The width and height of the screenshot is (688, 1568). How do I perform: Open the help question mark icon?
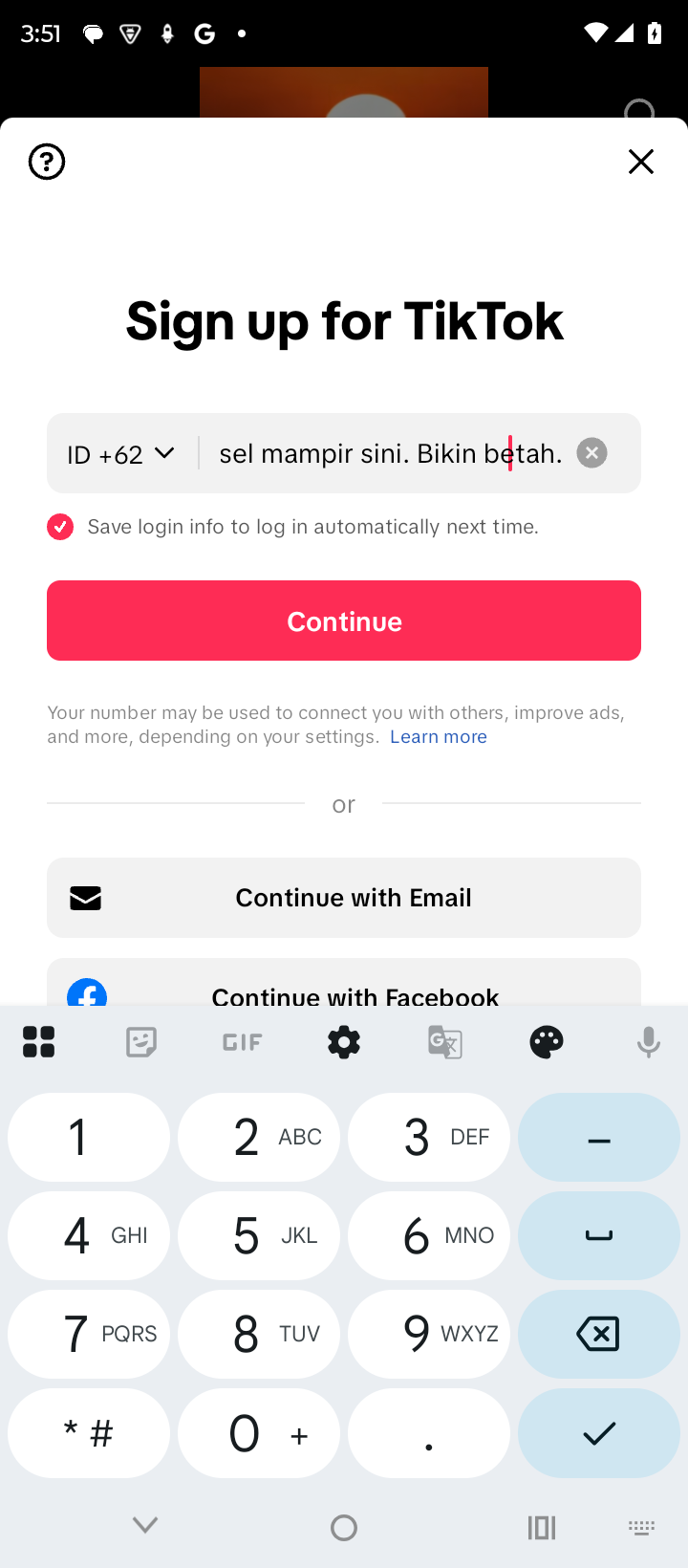47,162
